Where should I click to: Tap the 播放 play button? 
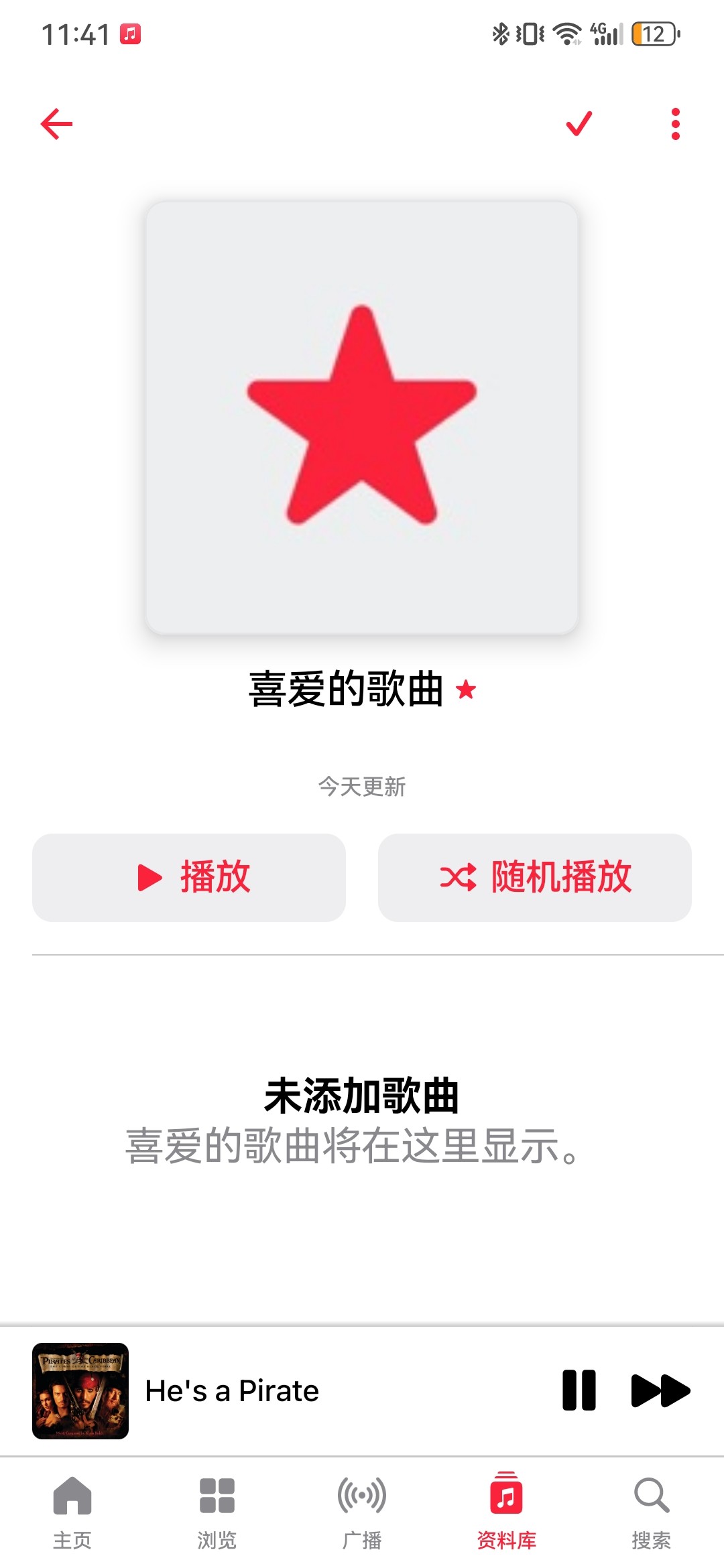(x=189, y=877)
